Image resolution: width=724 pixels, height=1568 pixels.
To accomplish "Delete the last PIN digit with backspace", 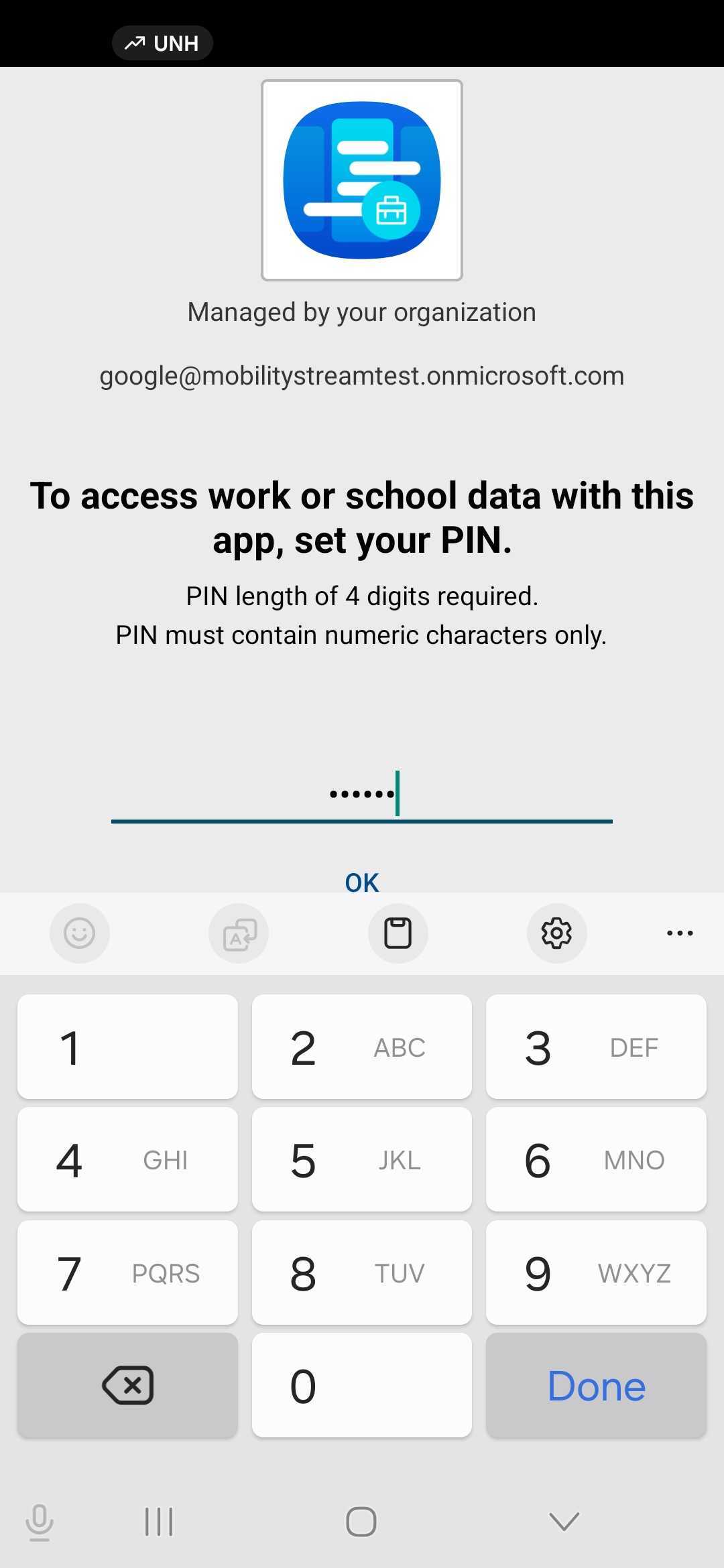I will tap(127, 1385).
